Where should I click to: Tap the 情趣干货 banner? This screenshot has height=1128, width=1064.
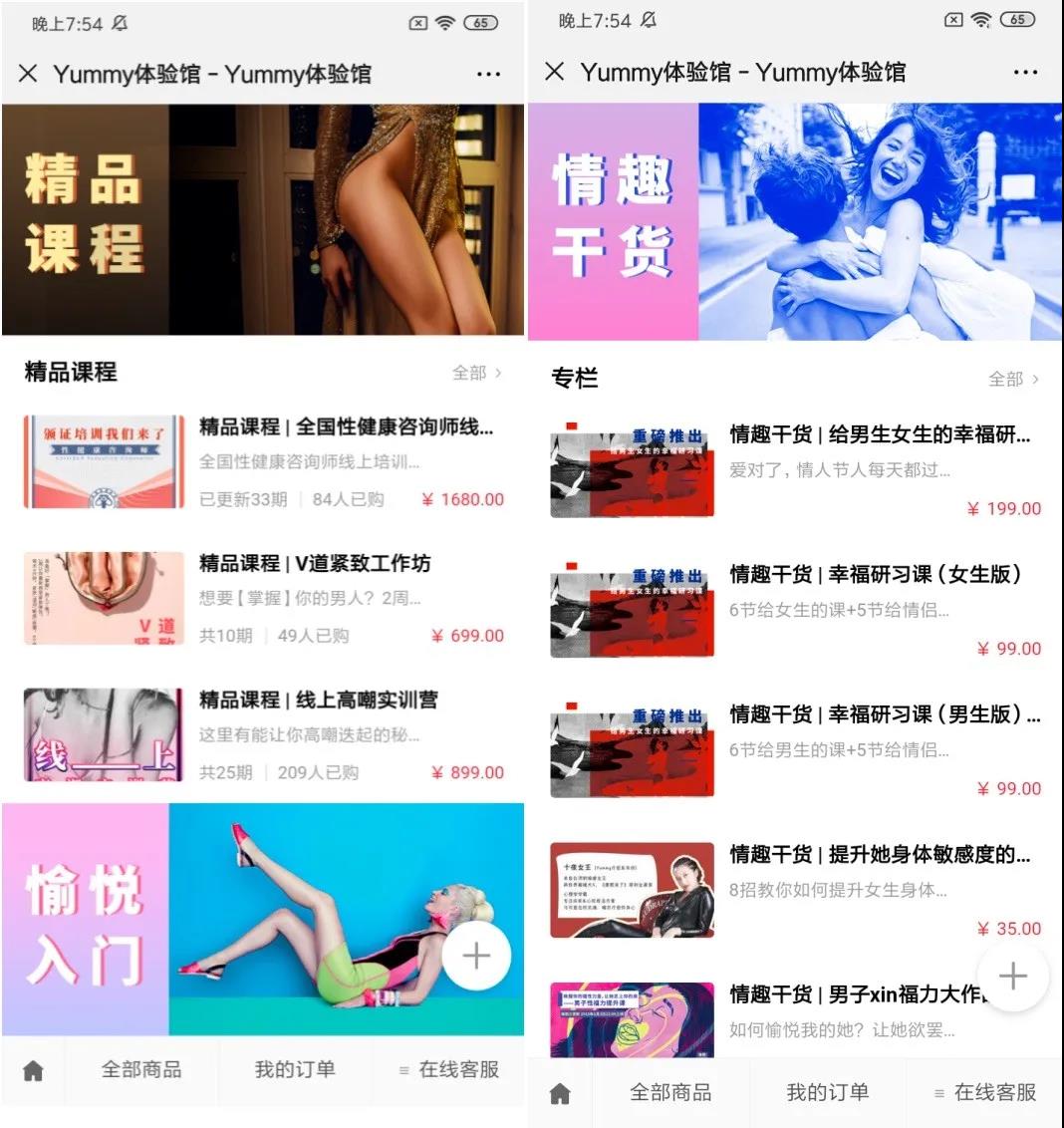[795, 221]
